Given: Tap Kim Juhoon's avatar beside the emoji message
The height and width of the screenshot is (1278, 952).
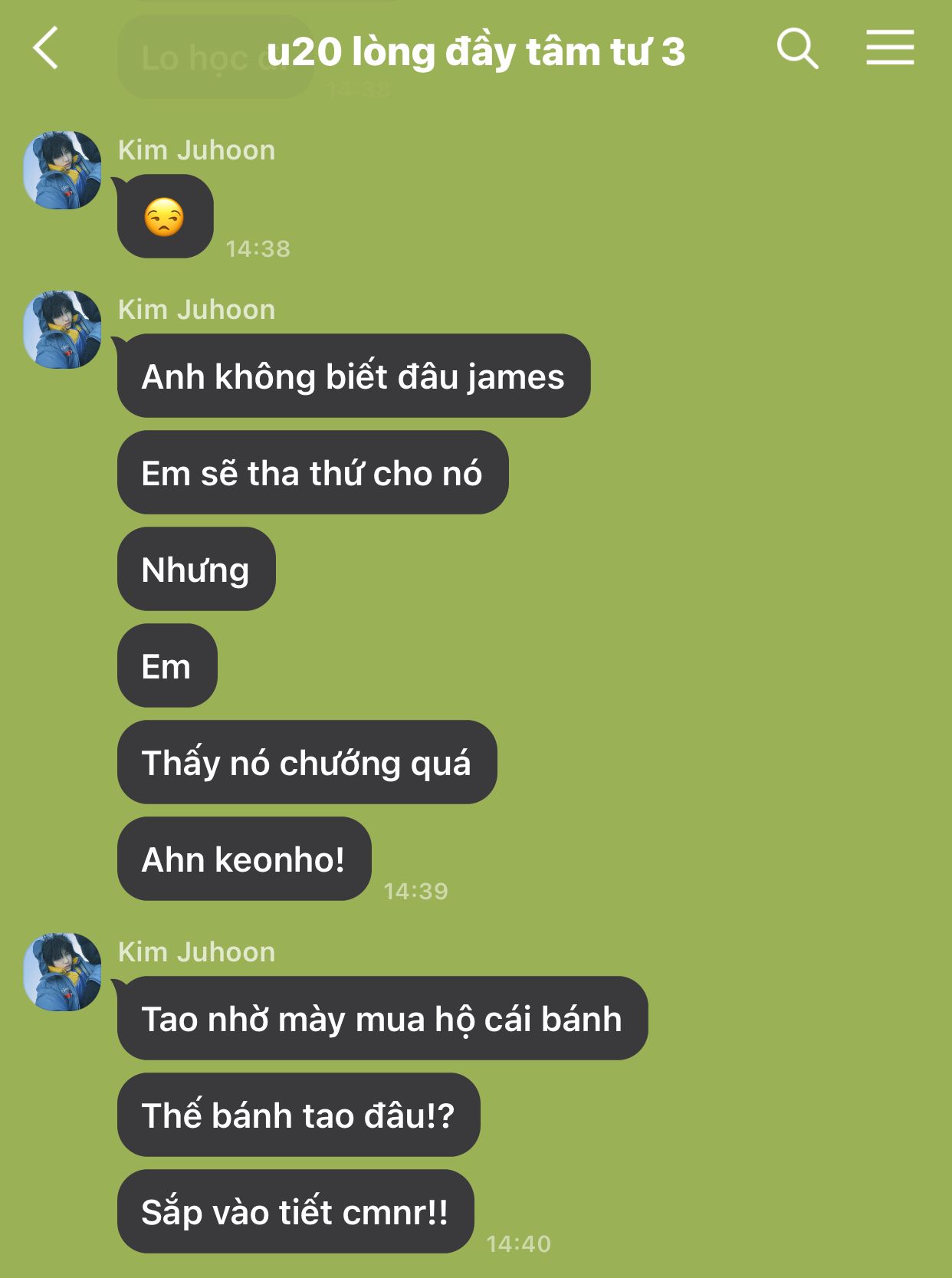Looking at the screenshot, I should tap(63, 170).
